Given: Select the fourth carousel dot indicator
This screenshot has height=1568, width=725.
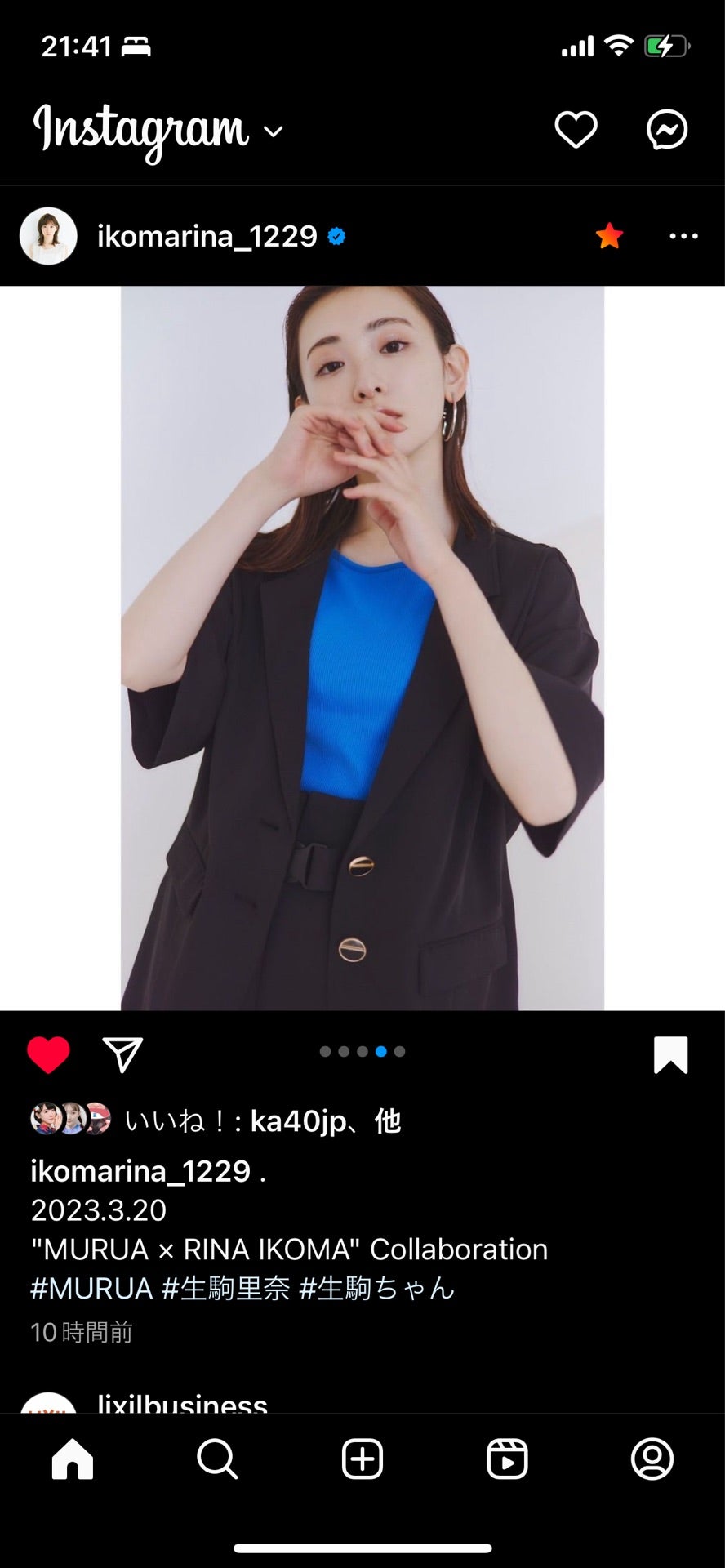Looking at the screenshot, I should pos(380,1051).
